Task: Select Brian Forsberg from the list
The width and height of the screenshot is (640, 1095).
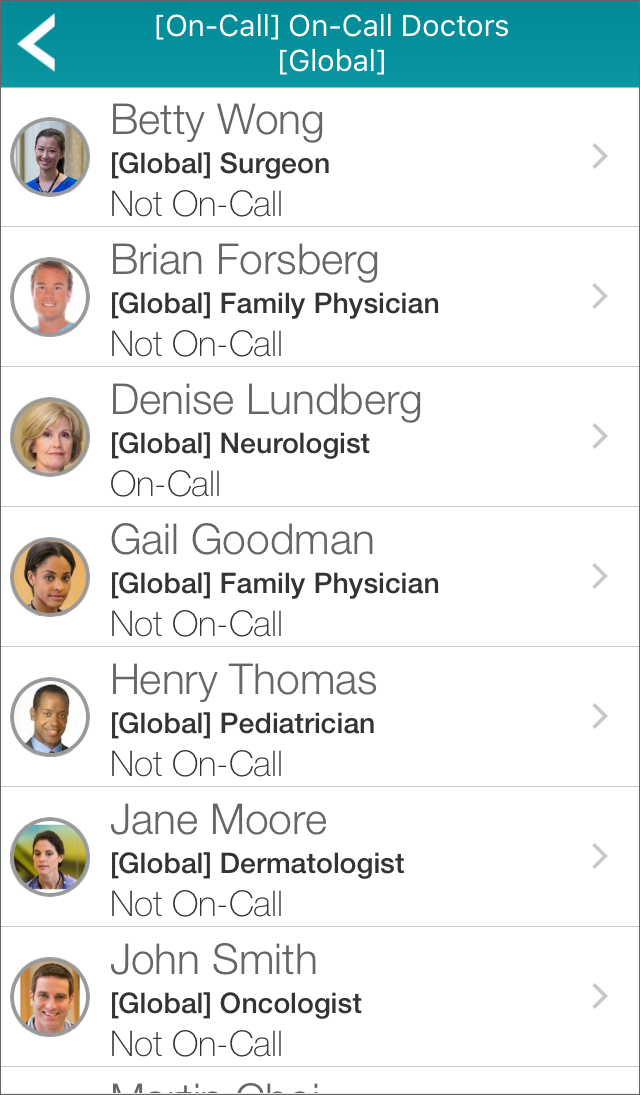Action: [320, 297]
